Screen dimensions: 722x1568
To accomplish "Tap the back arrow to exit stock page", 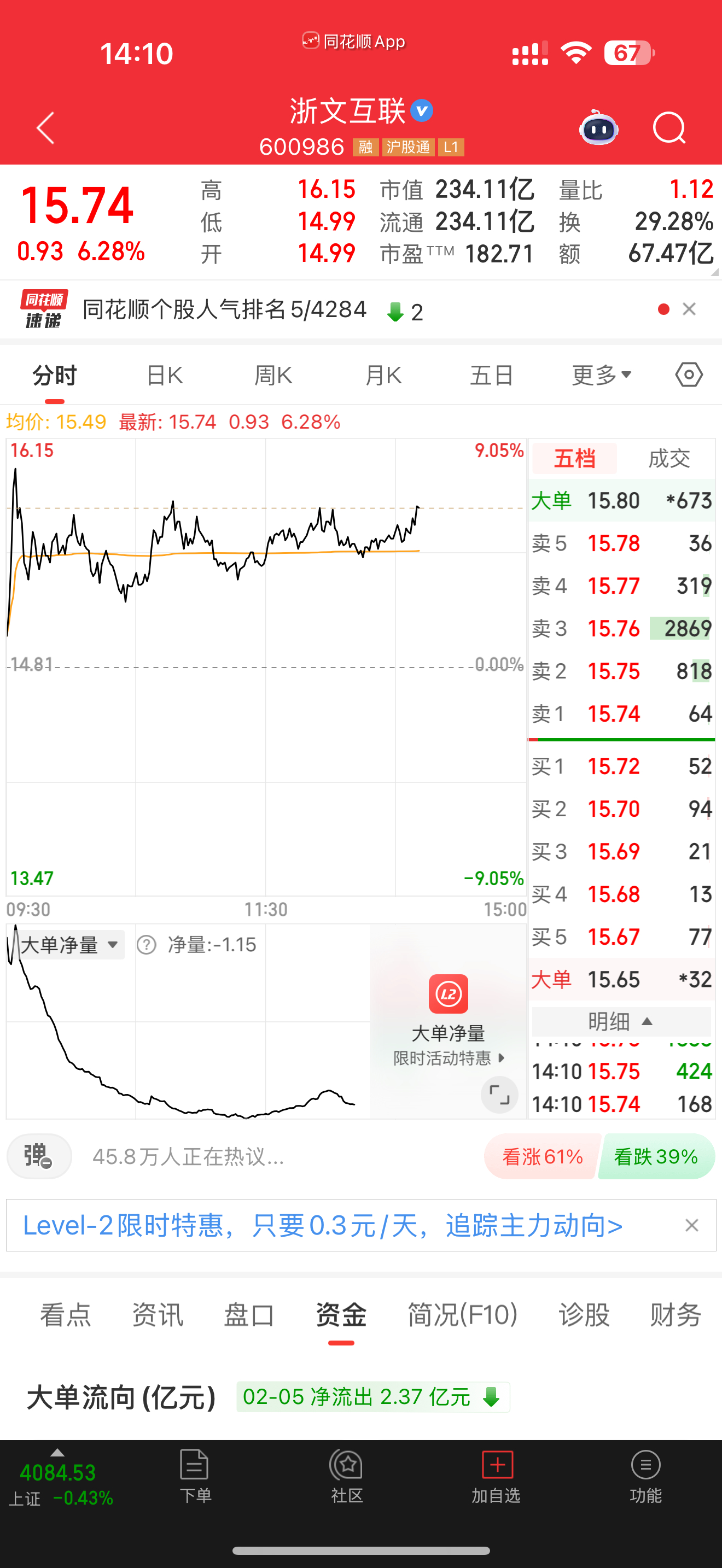I will 44,128.
